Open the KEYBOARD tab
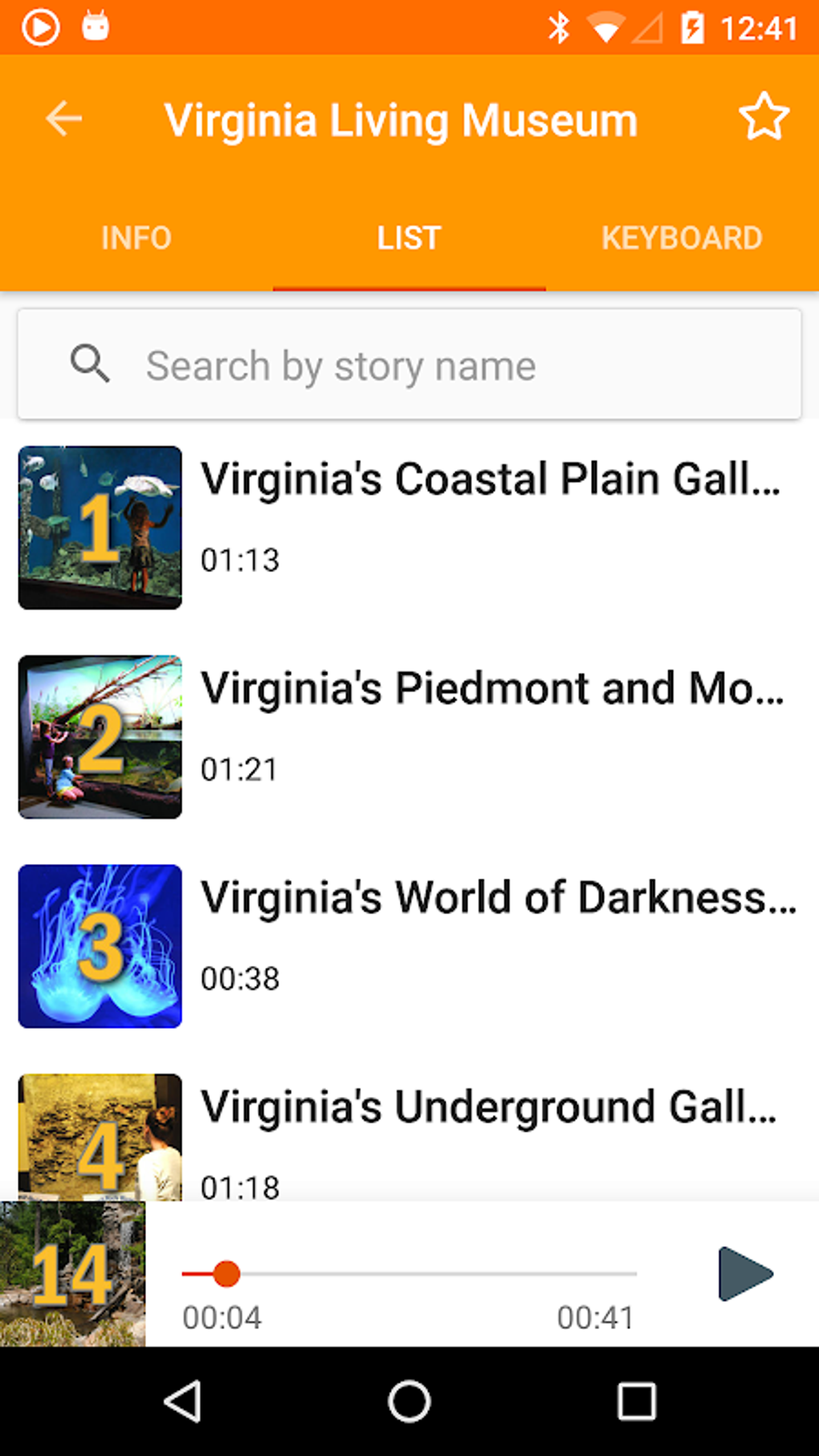Viewport: 819px width, 1456px height. (682, 239)
